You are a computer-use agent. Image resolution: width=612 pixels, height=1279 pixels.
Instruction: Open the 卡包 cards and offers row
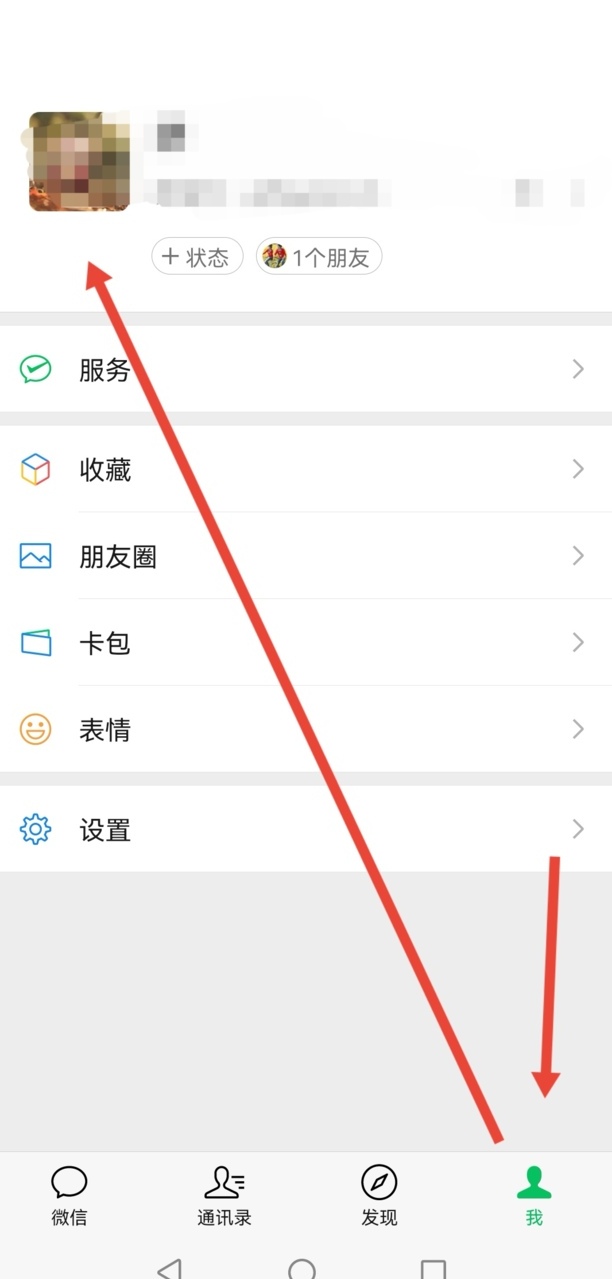tap(305, 642)
